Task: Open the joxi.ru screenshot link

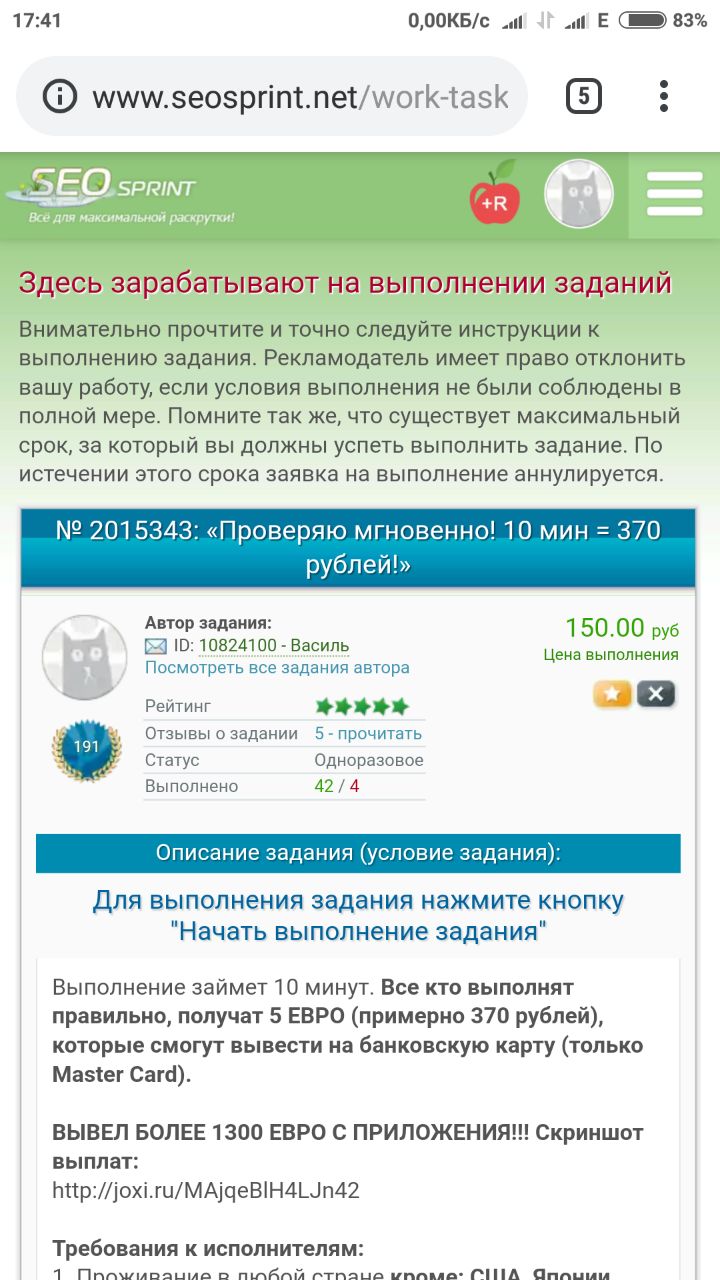Action: pyautogui.click(x=205, y=1191)
